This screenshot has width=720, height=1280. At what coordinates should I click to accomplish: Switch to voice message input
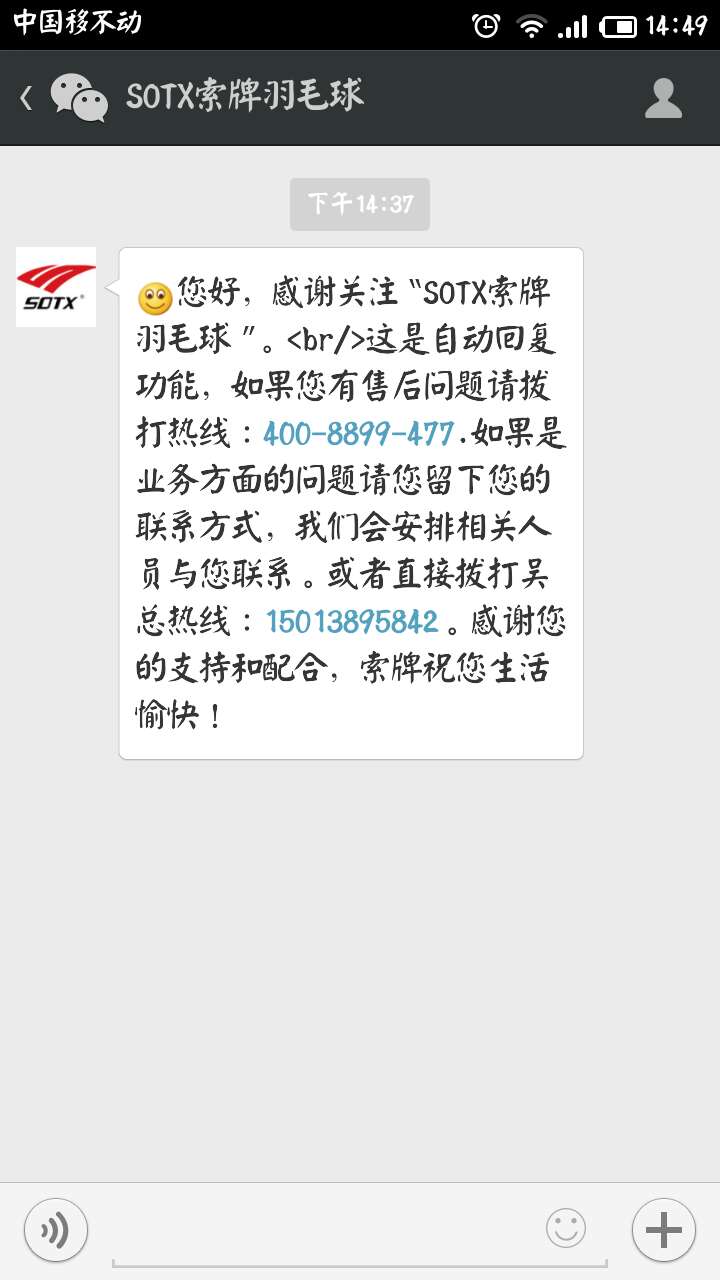[x=56, y=1229]
